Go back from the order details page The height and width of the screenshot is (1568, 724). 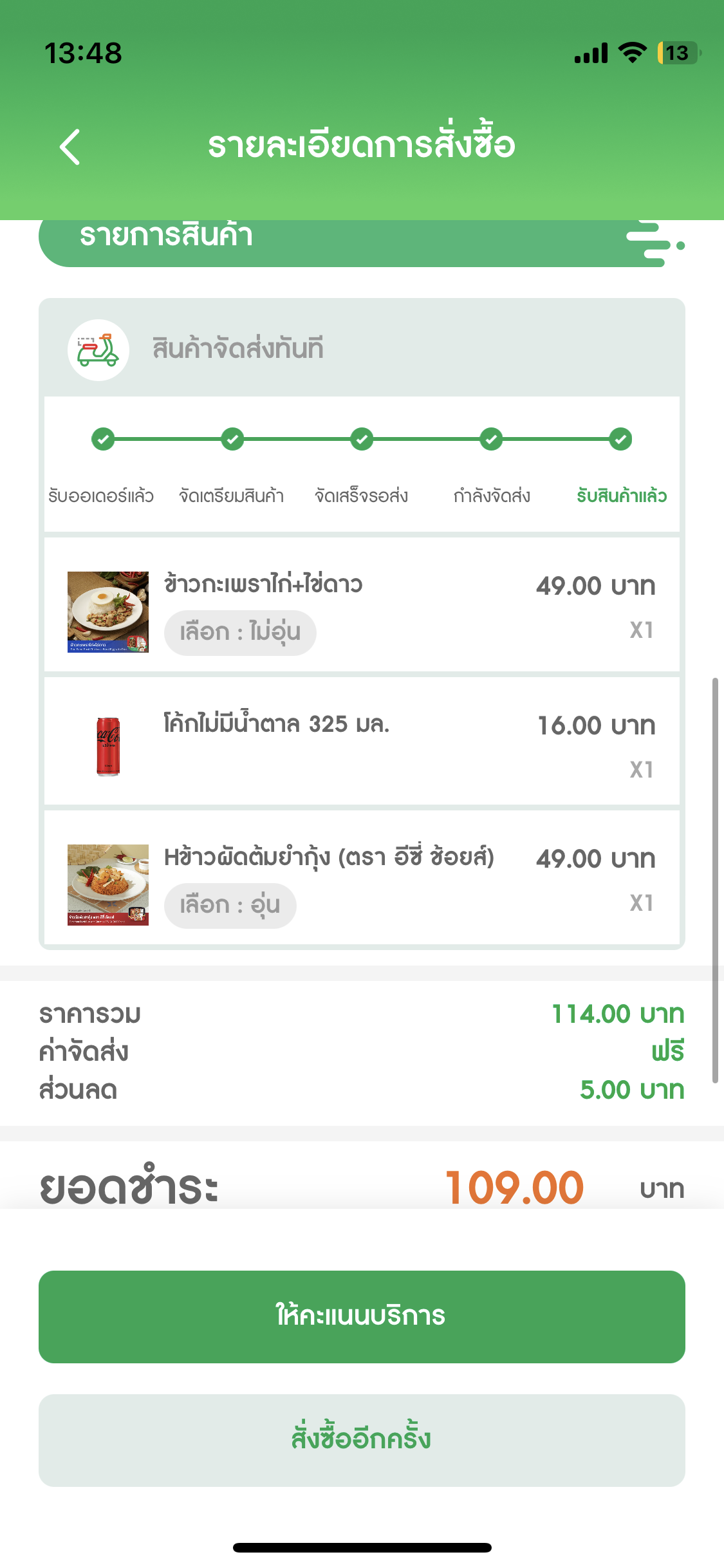tap(70, 147)
